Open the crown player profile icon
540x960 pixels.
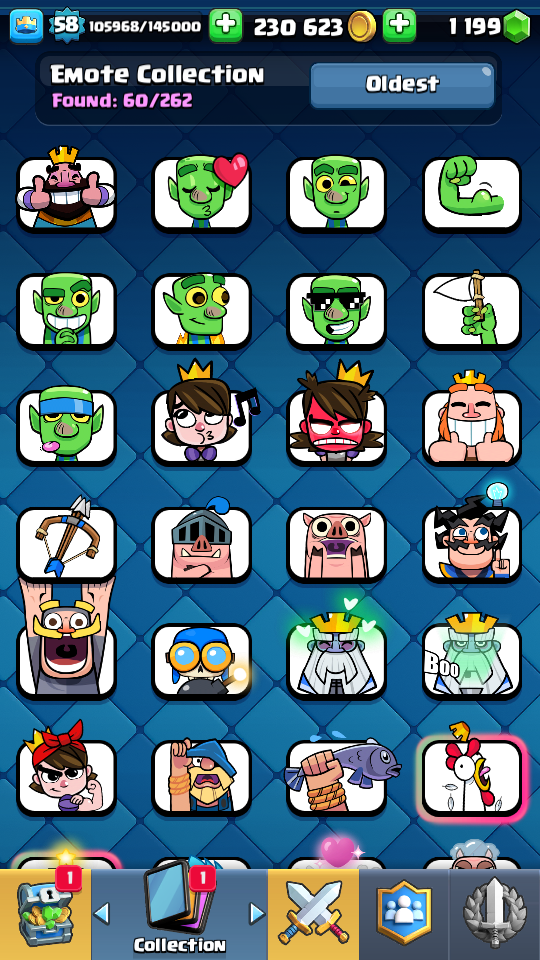[26, 26]
